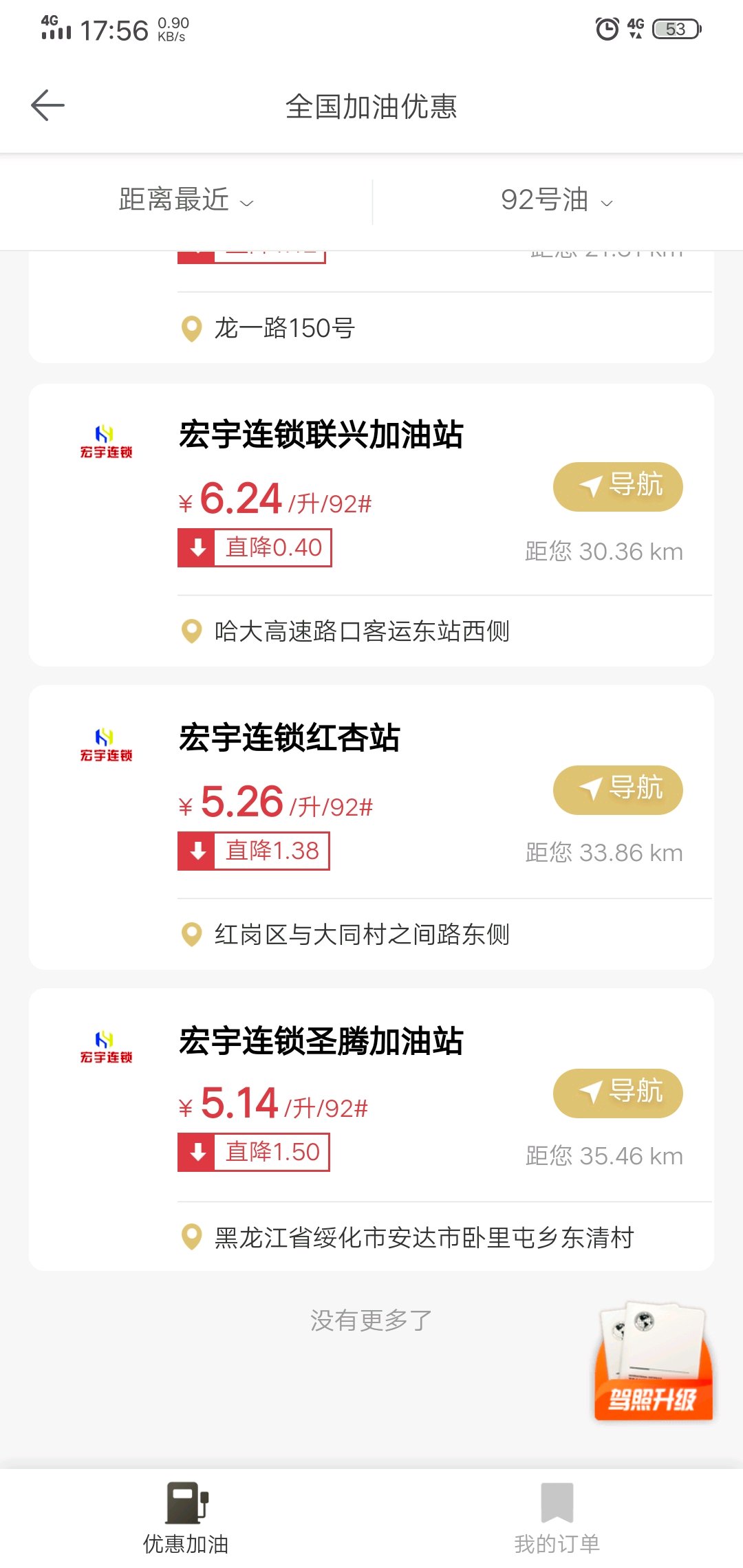Expand the 距离最近 sort dropdown
This screenshot has width=743, height=1568.
pos(186,201)
